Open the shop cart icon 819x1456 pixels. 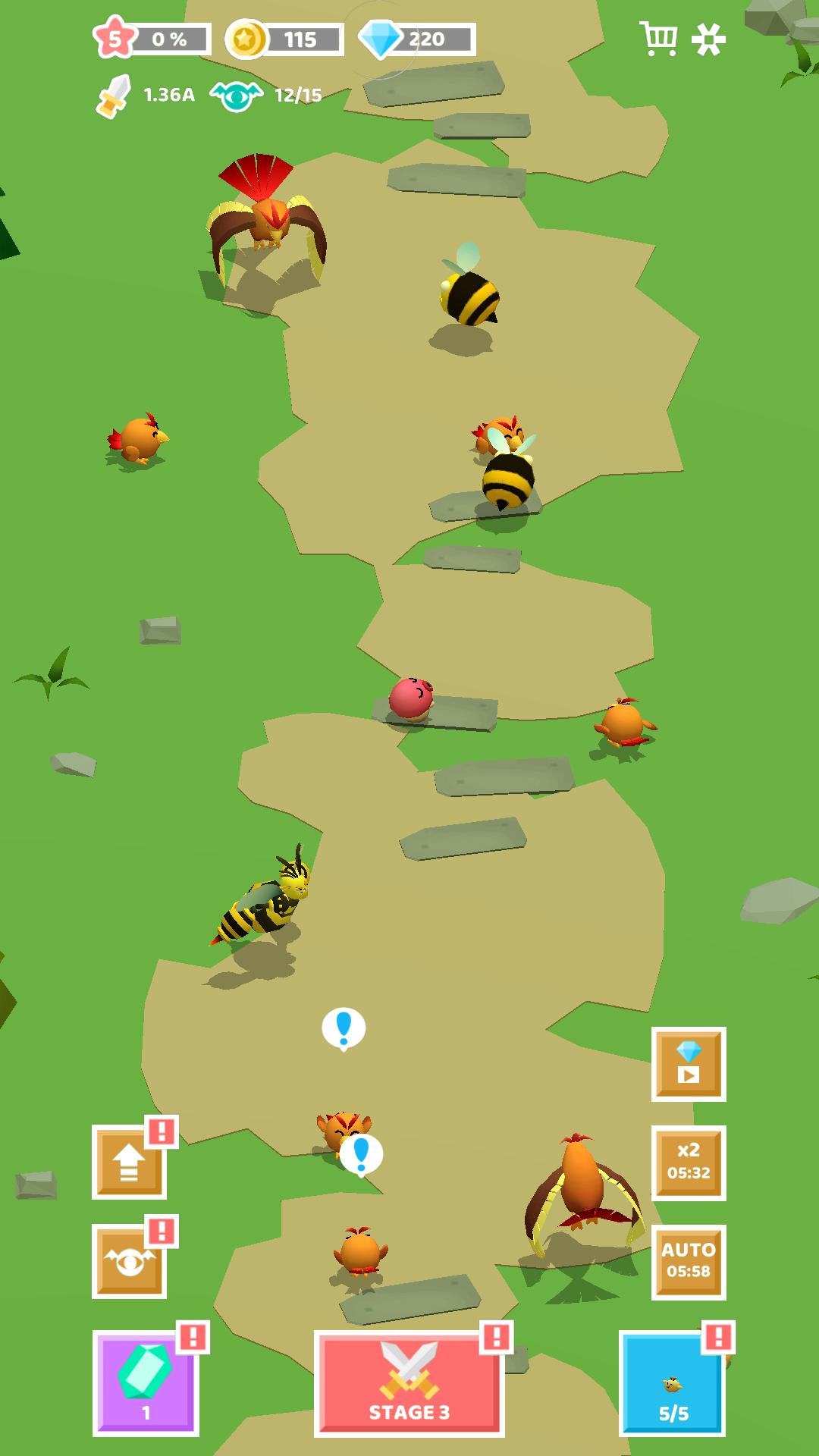658,39
